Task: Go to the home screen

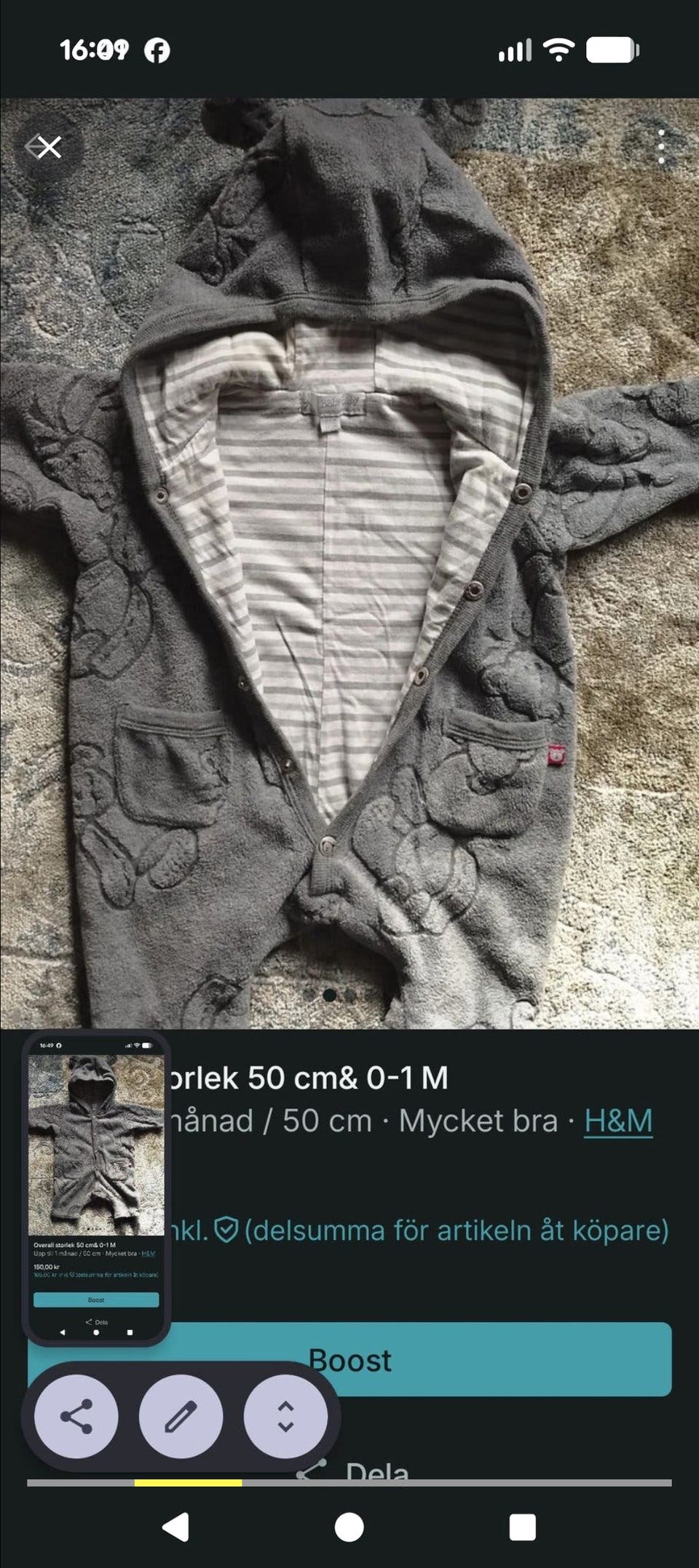Action: pos(349,1527)
